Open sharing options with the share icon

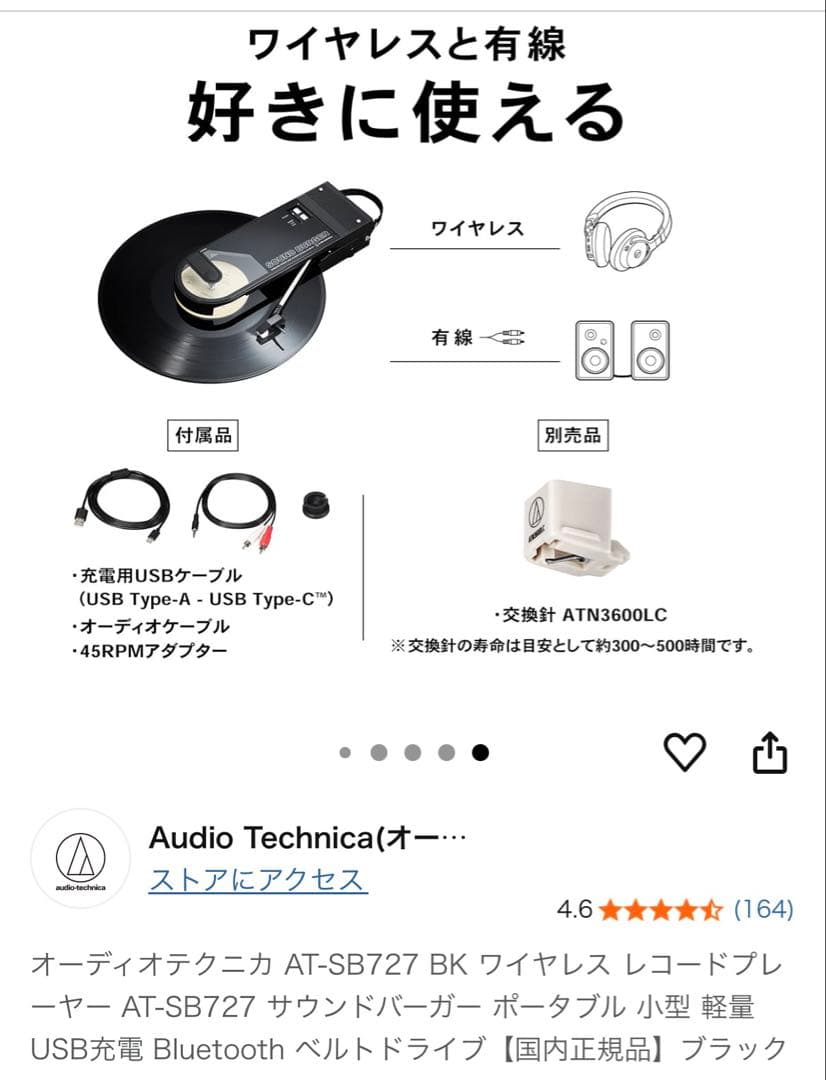[768, 752]
